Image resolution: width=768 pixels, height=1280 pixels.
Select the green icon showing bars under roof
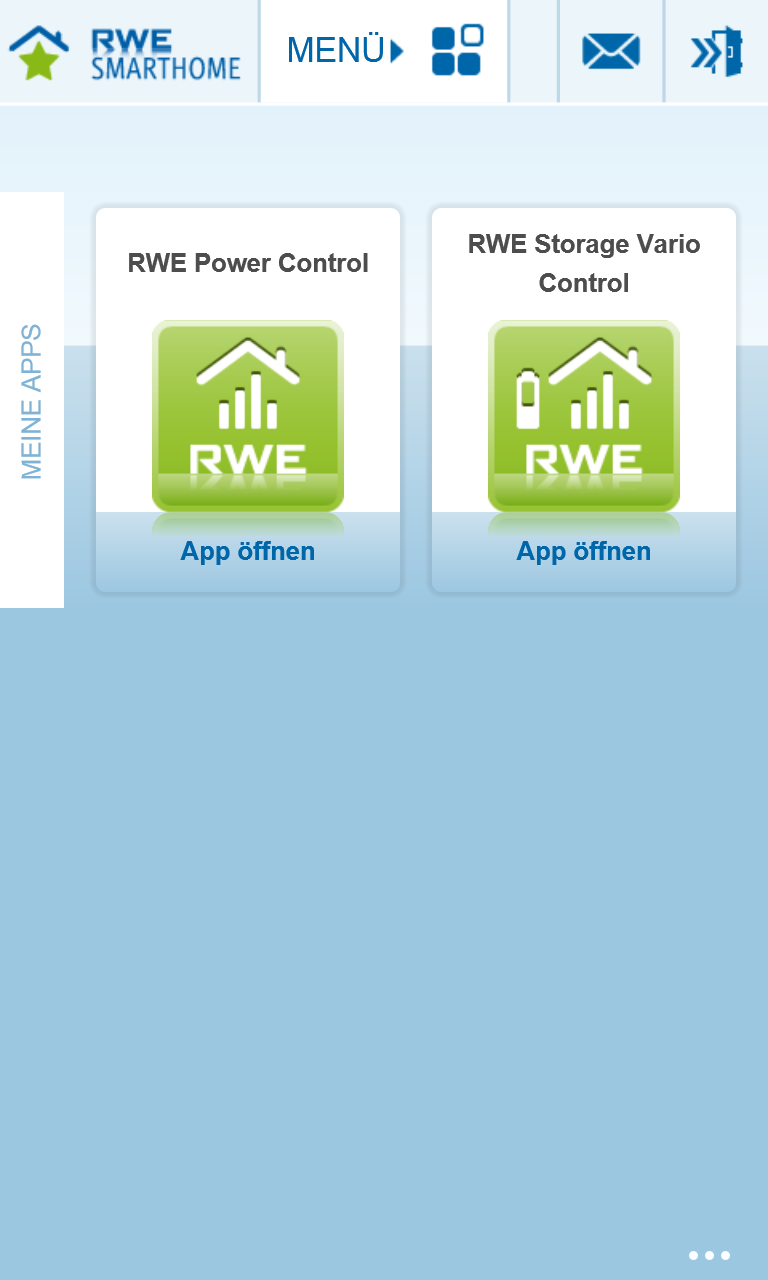247,415
